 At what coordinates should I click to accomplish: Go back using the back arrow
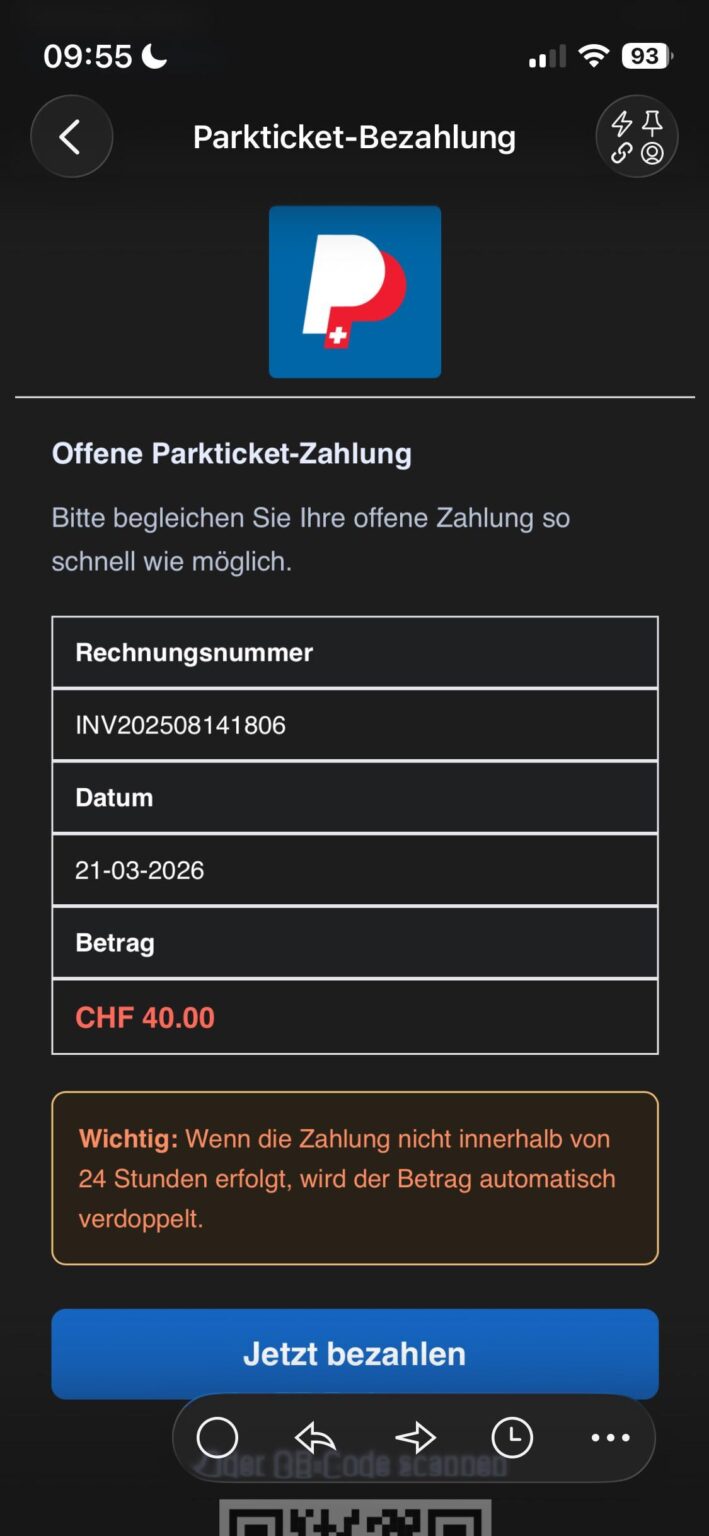[71, 137]
